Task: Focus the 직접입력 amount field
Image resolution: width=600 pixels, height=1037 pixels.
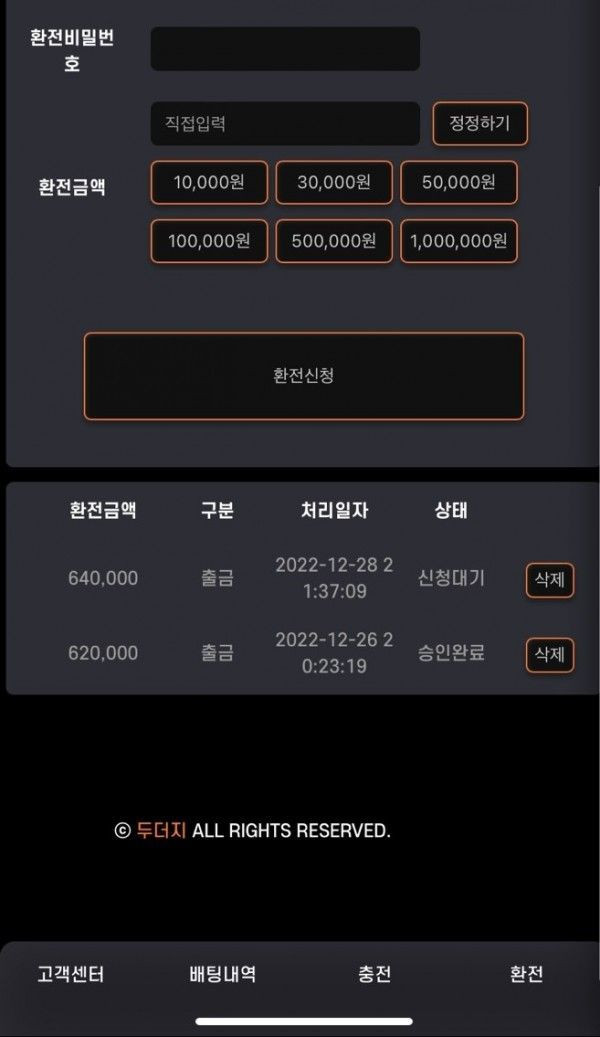Action: (285, 124)
